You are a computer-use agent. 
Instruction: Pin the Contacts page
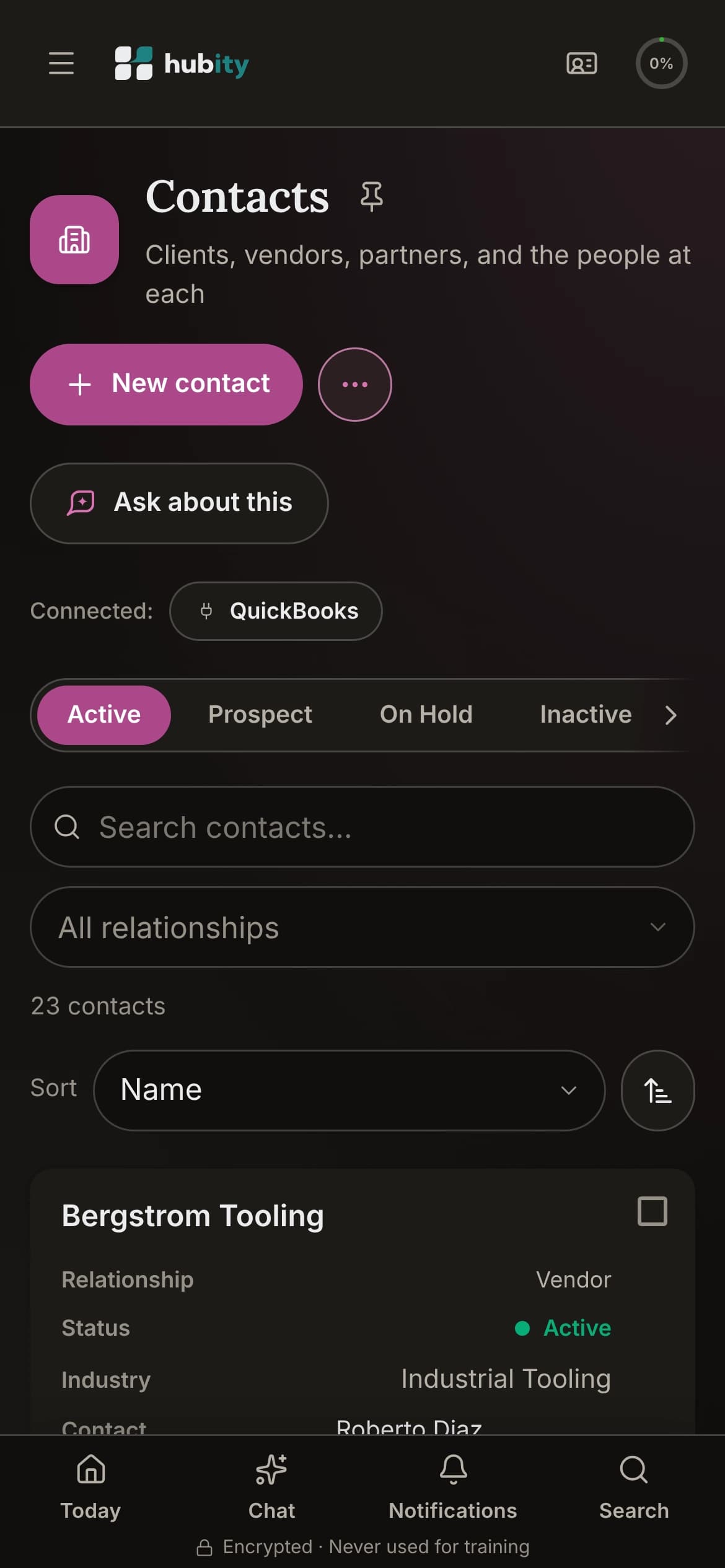pos(372,196)
